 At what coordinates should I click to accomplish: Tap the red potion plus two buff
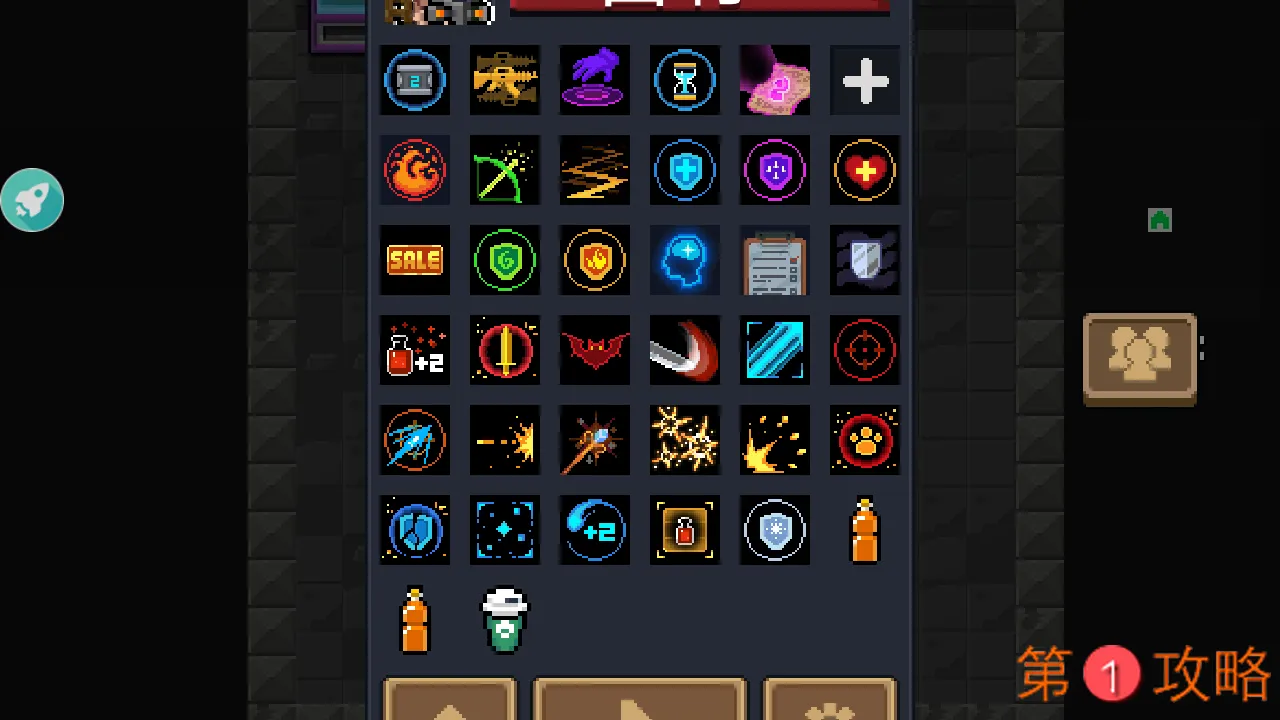click(415, 350)
